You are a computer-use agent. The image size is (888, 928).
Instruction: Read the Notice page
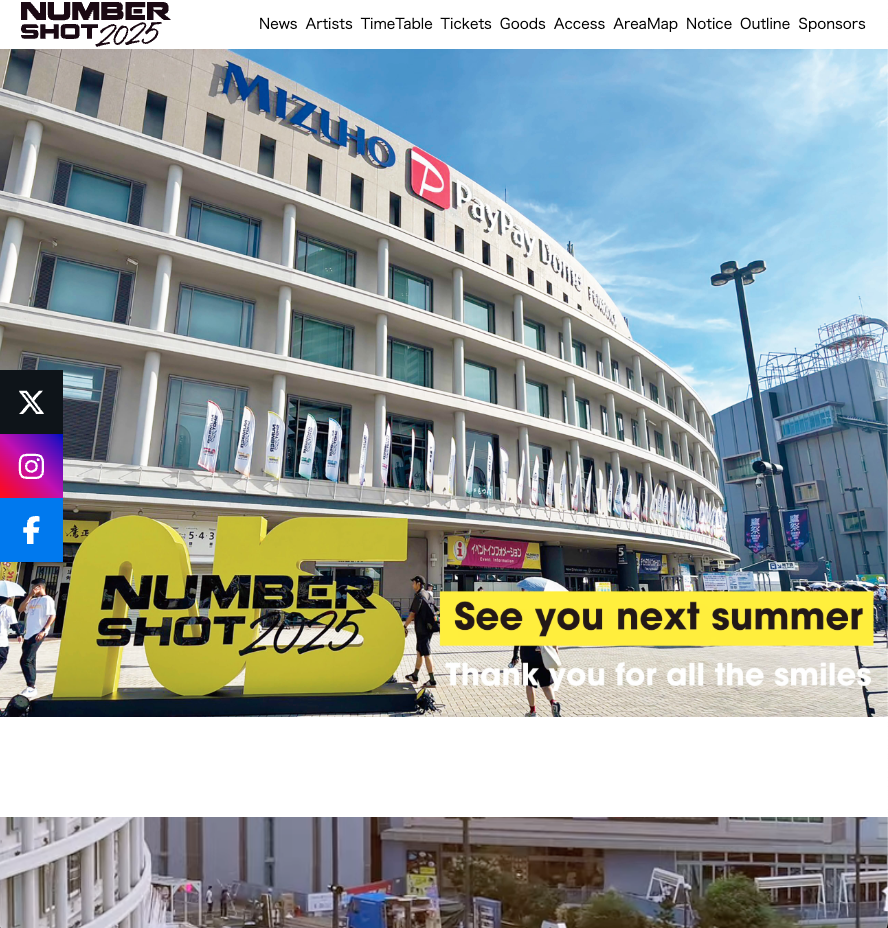pyautogui.click(x=708, y=24)
